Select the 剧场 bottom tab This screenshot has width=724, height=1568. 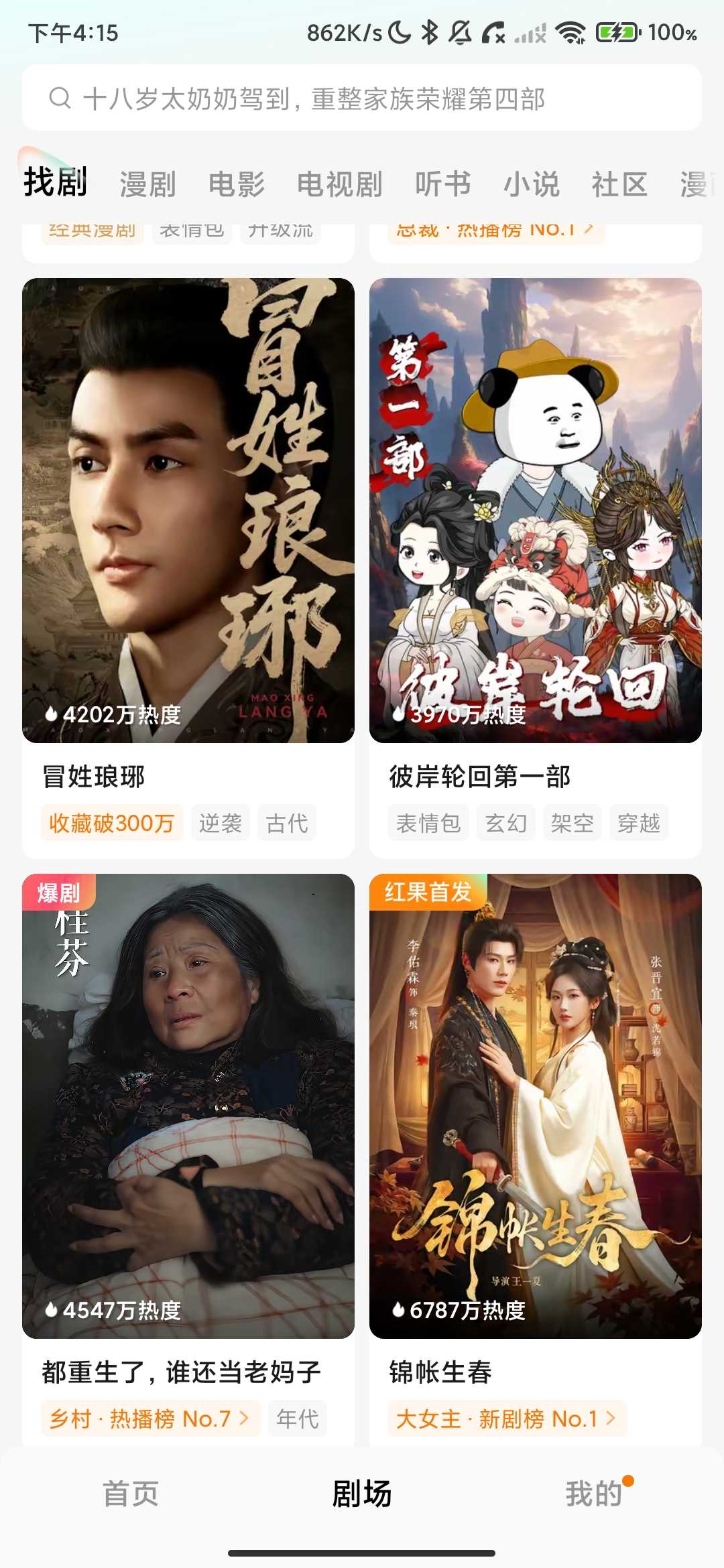pos(362,1494)
